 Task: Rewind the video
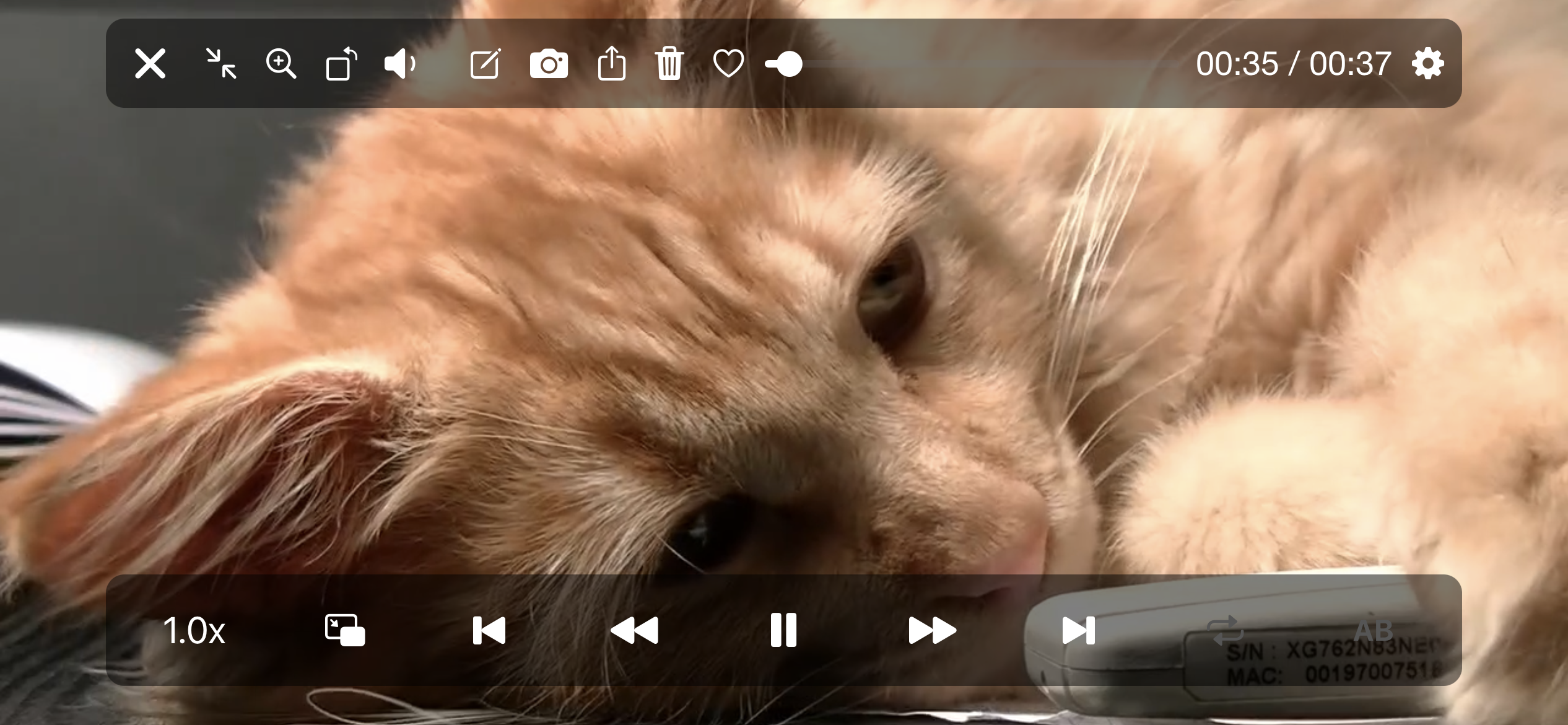(634, 631)
